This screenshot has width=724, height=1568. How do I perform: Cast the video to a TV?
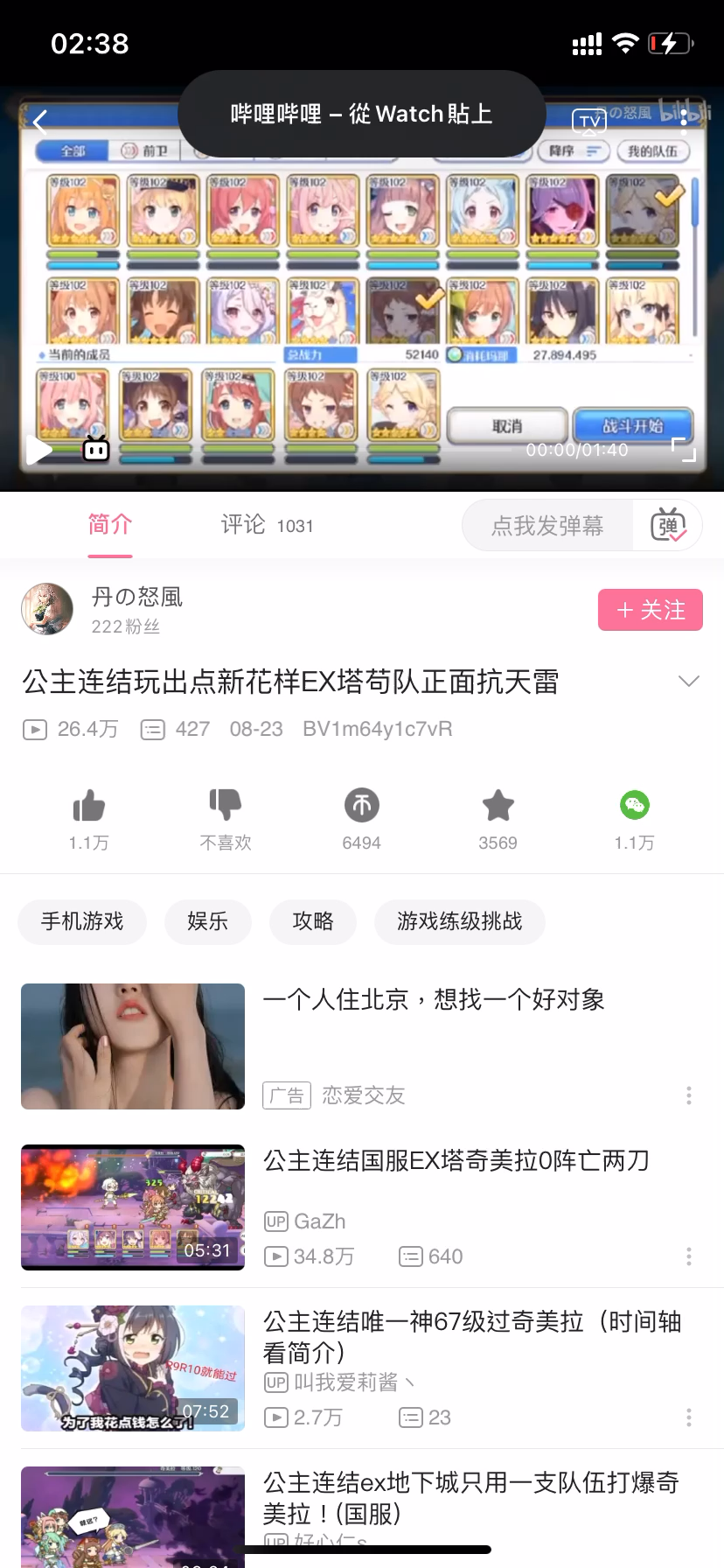[x=588, y=122]
